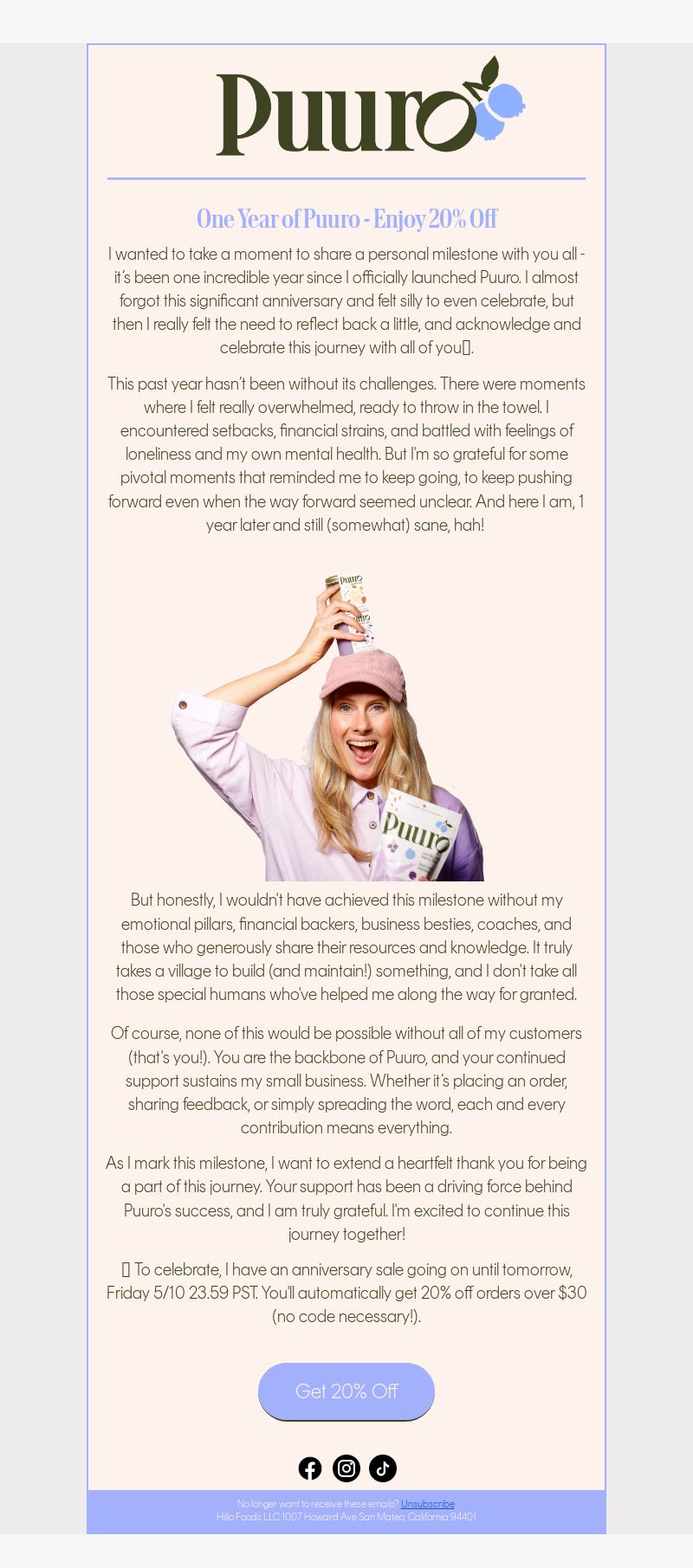This screenshot has width=693, height=1568.
Task: Open the Facebook icon
Action: click(310, 1468)
